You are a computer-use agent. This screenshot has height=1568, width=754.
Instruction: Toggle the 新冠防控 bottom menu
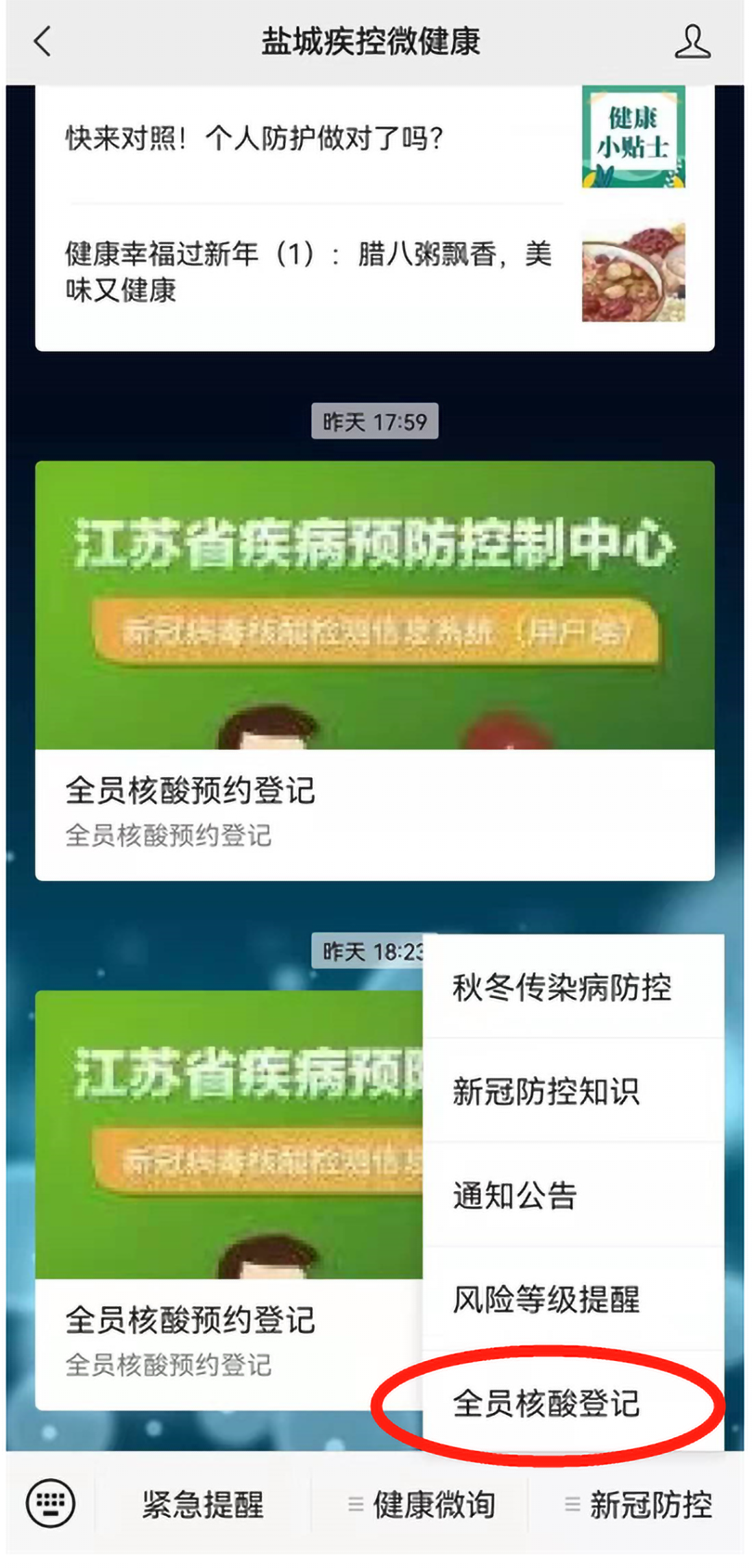639,1505
